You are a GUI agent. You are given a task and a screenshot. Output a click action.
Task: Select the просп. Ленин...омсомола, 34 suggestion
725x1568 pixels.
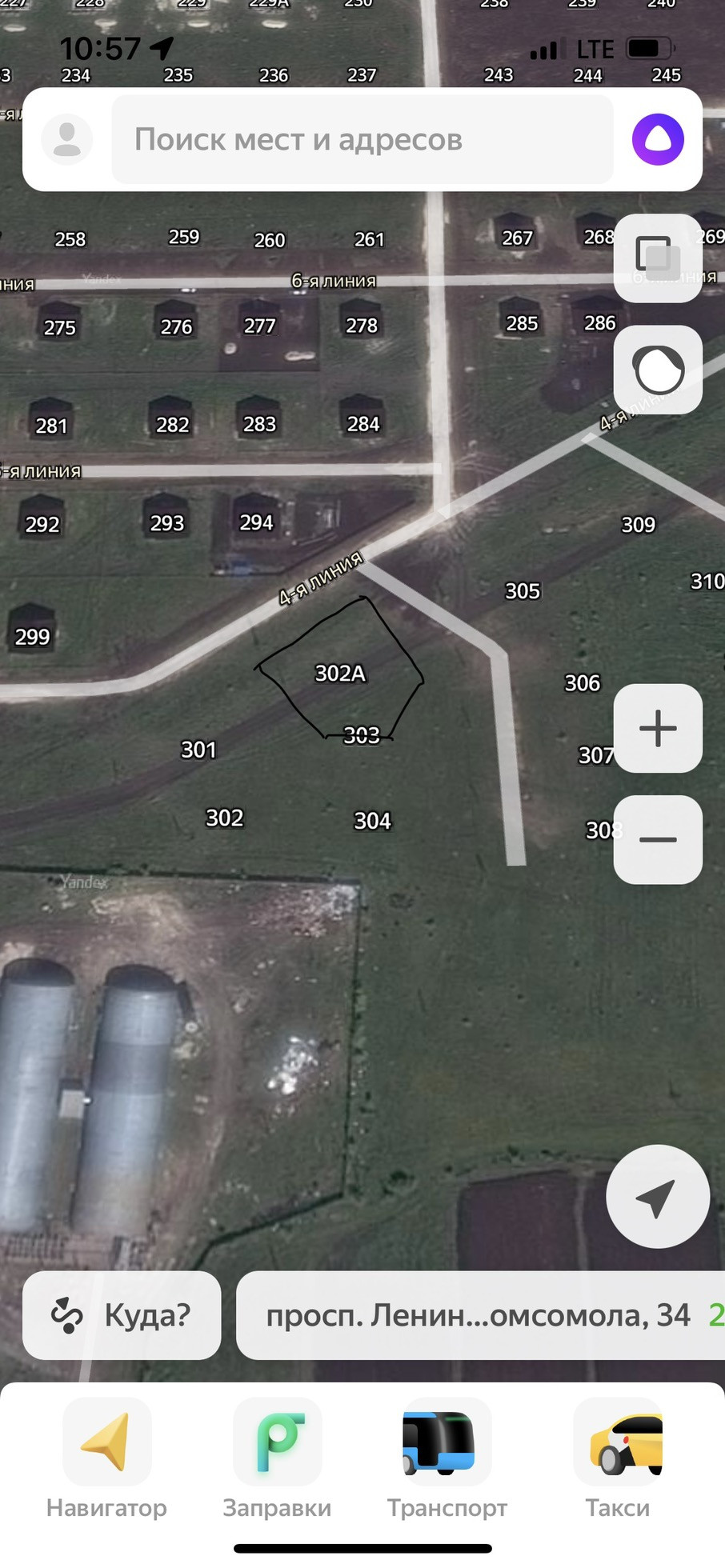point(480,1315)
